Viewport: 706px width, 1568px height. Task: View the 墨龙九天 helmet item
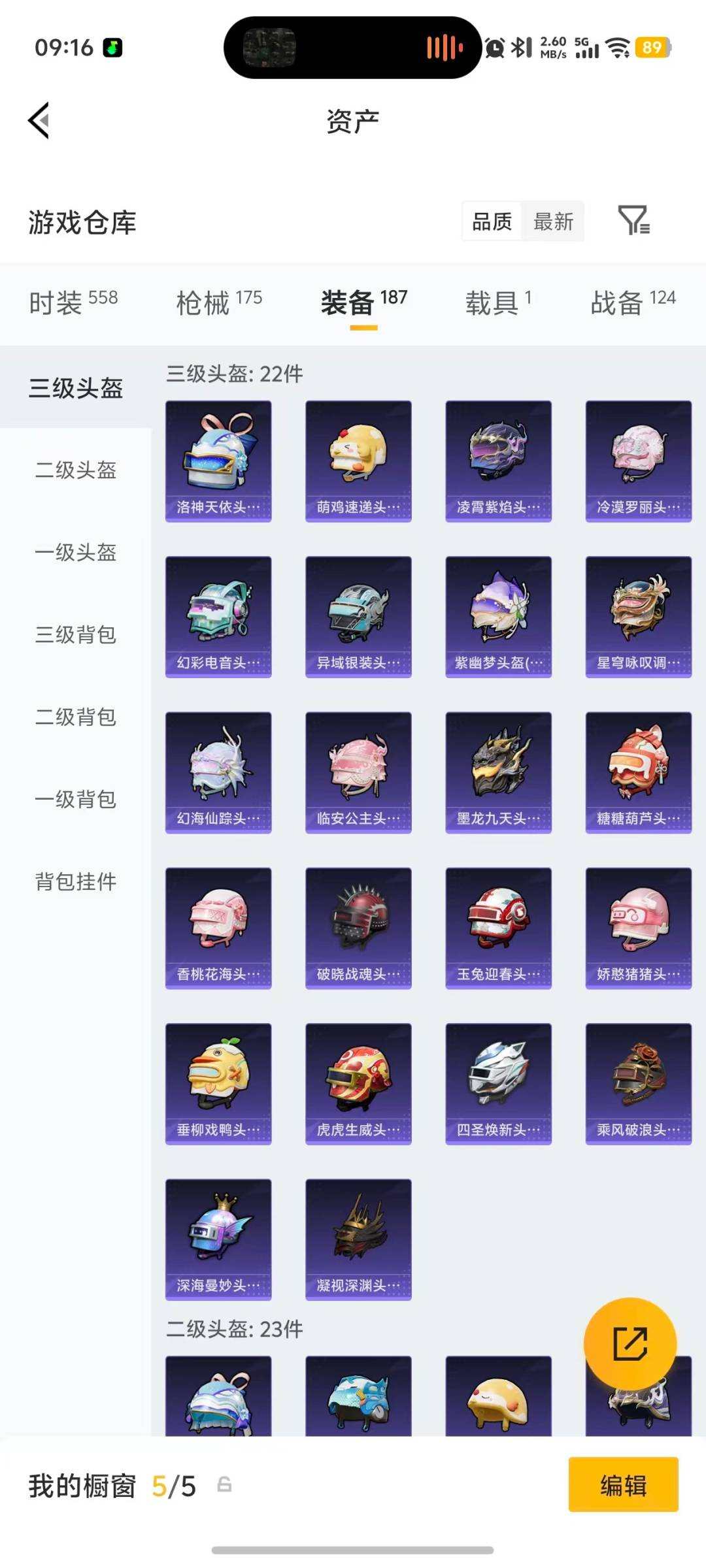498,773
